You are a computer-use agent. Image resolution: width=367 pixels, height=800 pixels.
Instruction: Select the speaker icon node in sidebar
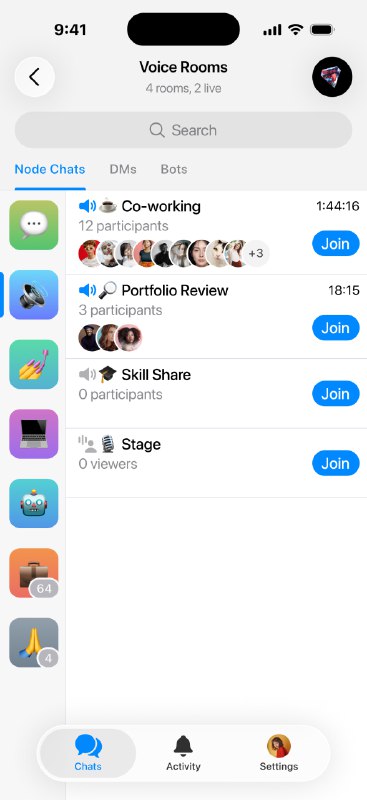34,295
